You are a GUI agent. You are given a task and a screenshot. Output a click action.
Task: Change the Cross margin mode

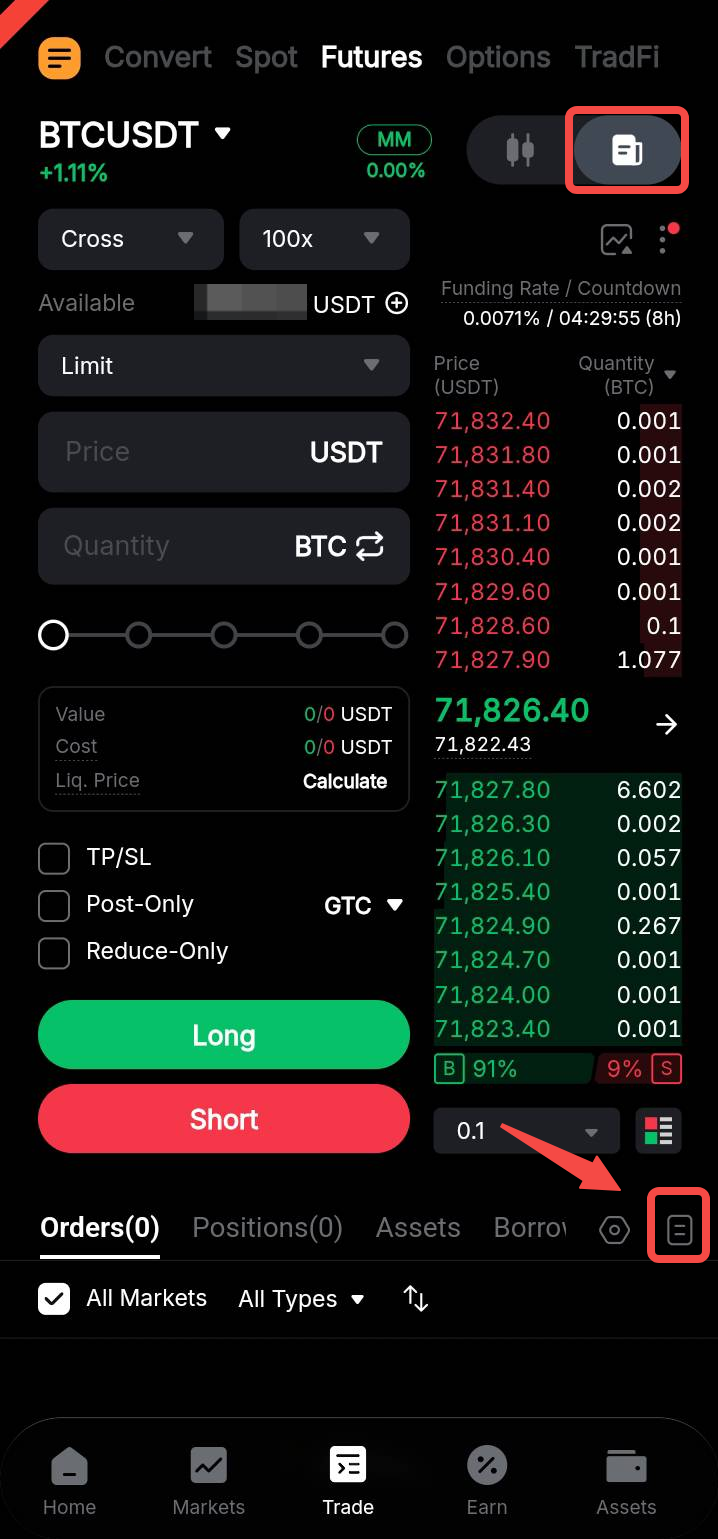(x=130, y=239)
